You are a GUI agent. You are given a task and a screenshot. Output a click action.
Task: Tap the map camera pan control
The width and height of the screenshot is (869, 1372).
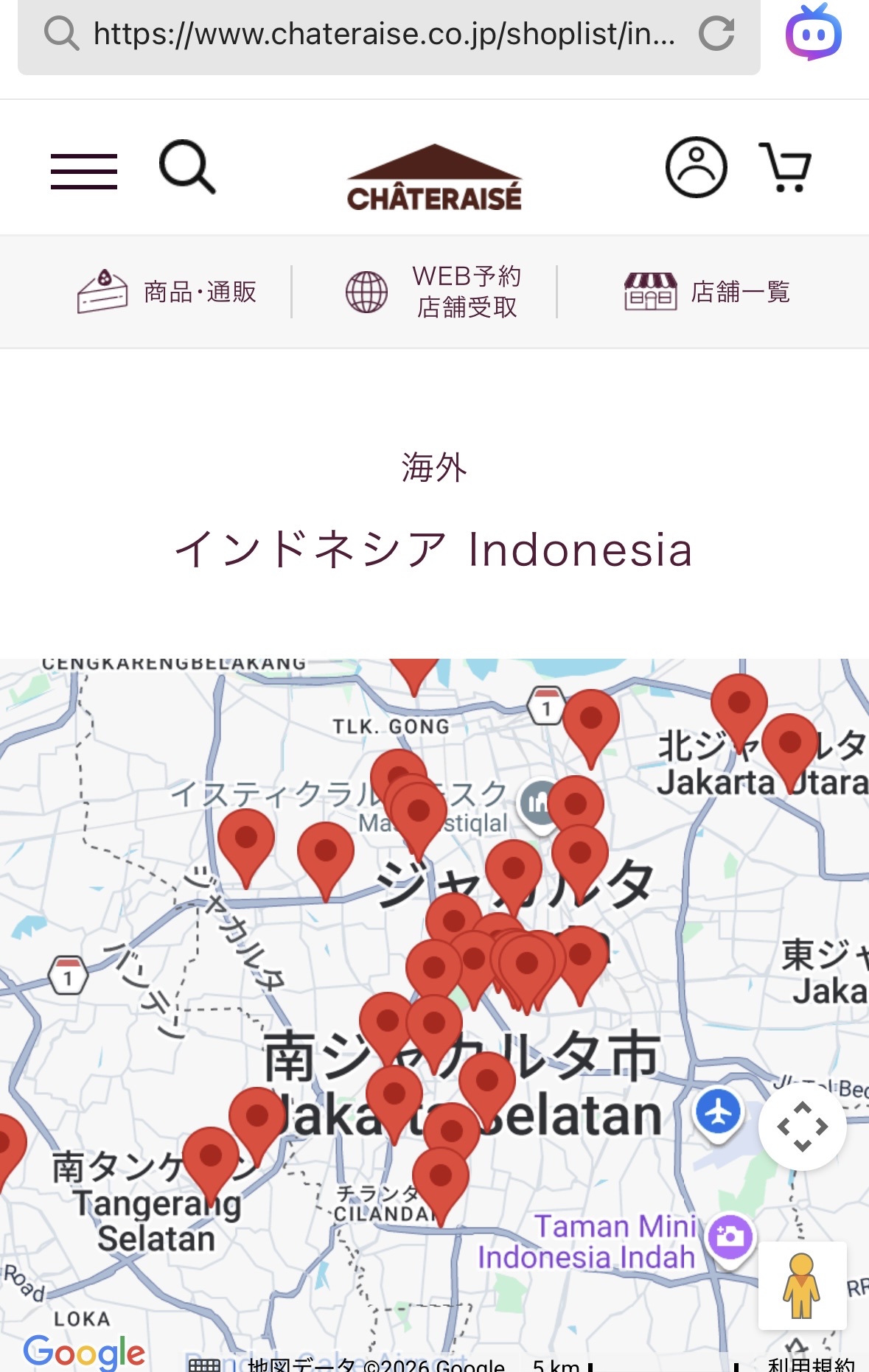coord(802,1127)
